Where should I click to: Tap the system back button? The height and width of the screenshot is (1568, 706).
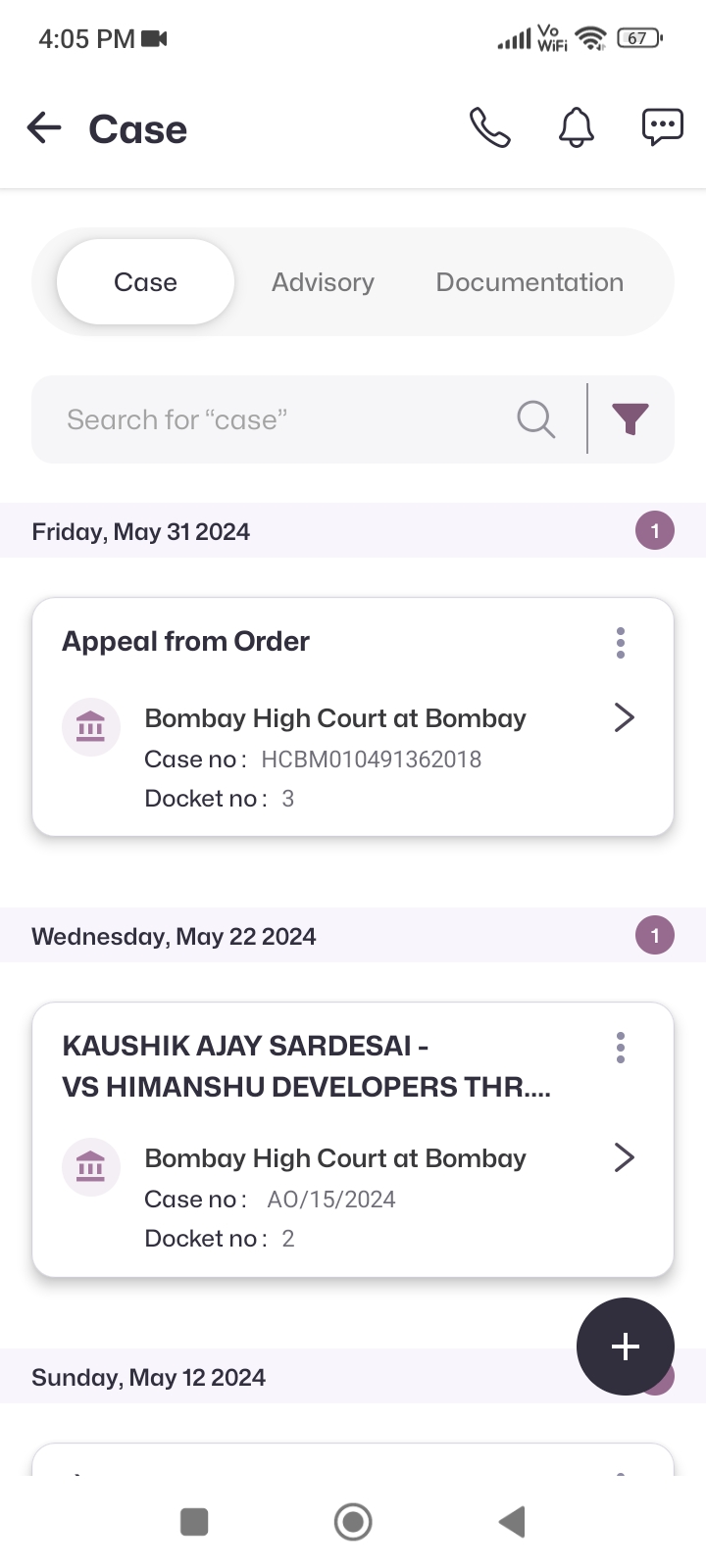(x=512, y=1522)
